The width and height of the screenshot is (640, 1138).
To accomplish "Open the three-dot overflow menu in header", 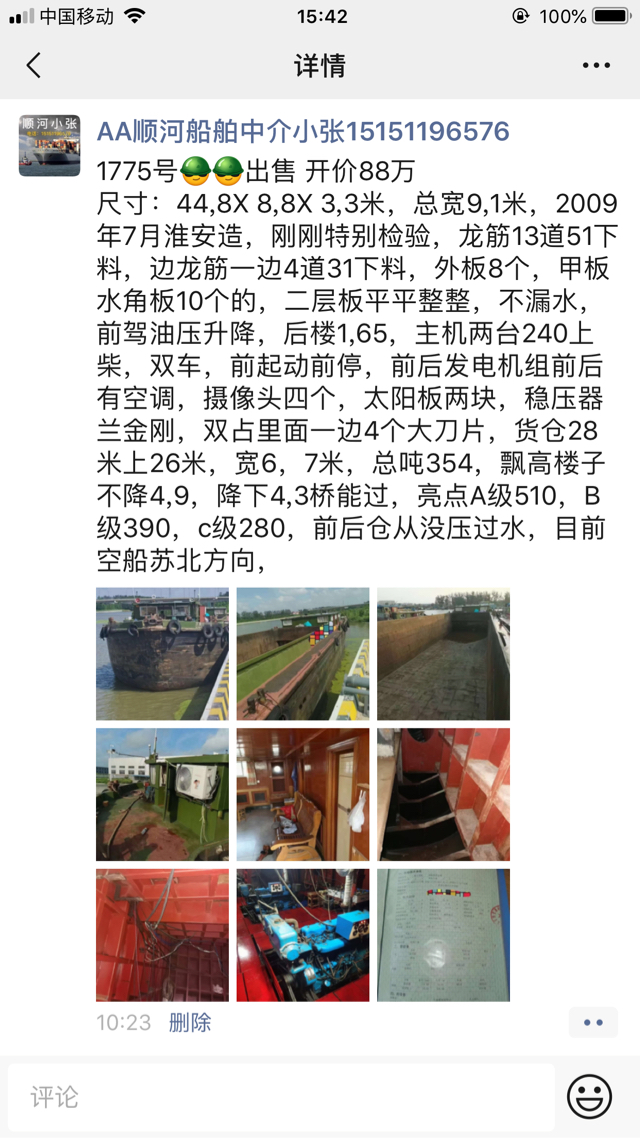I will click(x=596, y=65).
